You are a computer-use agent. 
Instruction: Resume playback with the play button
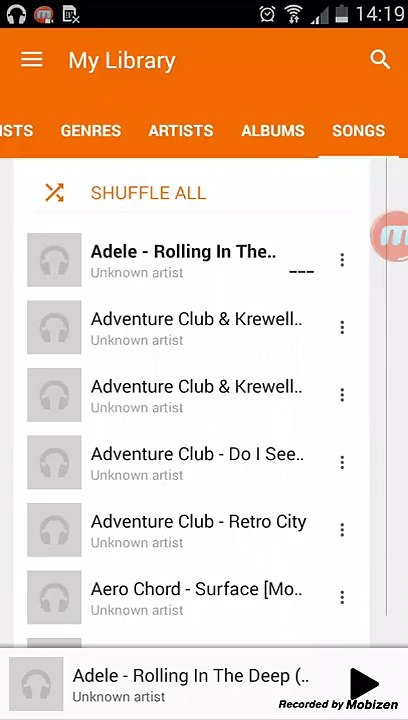pos(364,684)
